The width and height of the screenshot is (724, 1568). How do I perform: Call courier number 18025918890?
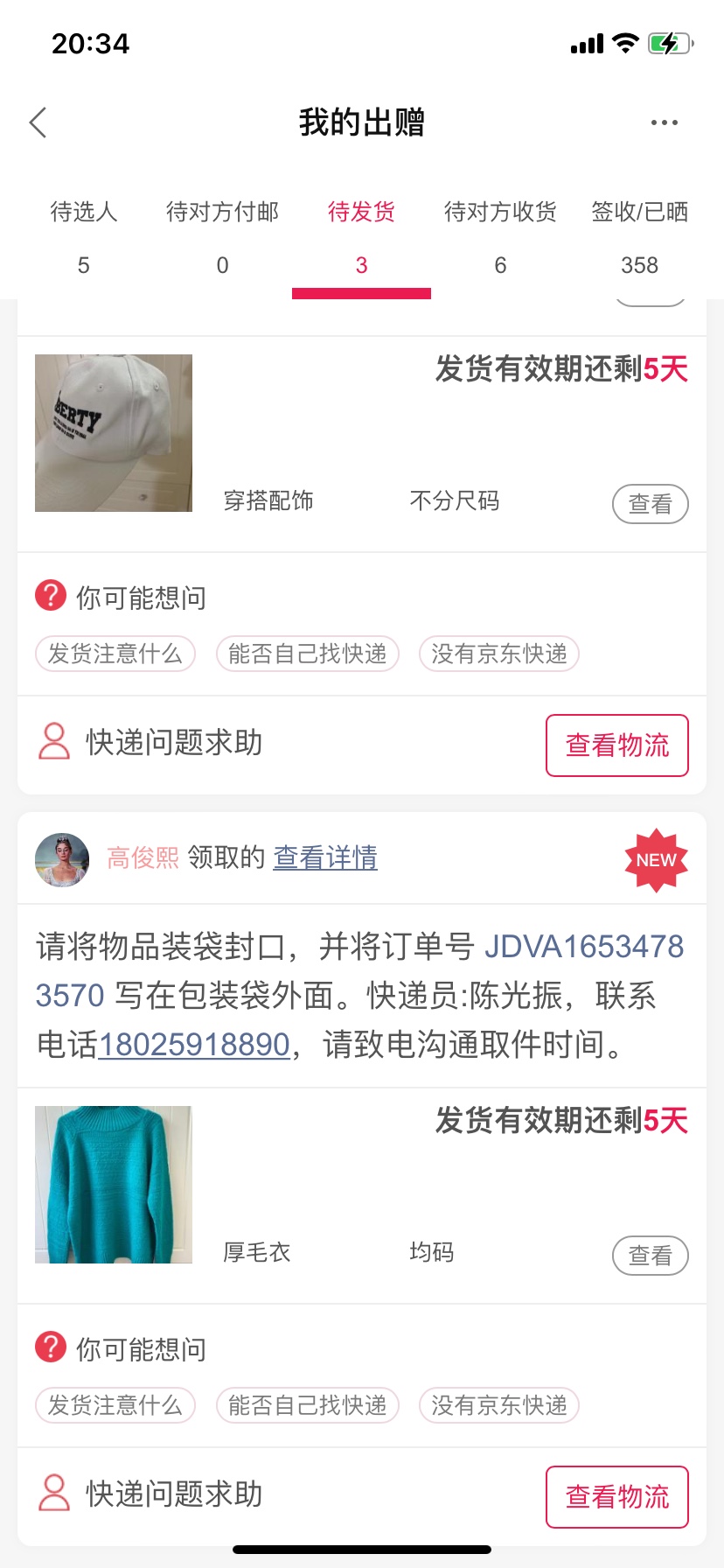(194, 1045)
